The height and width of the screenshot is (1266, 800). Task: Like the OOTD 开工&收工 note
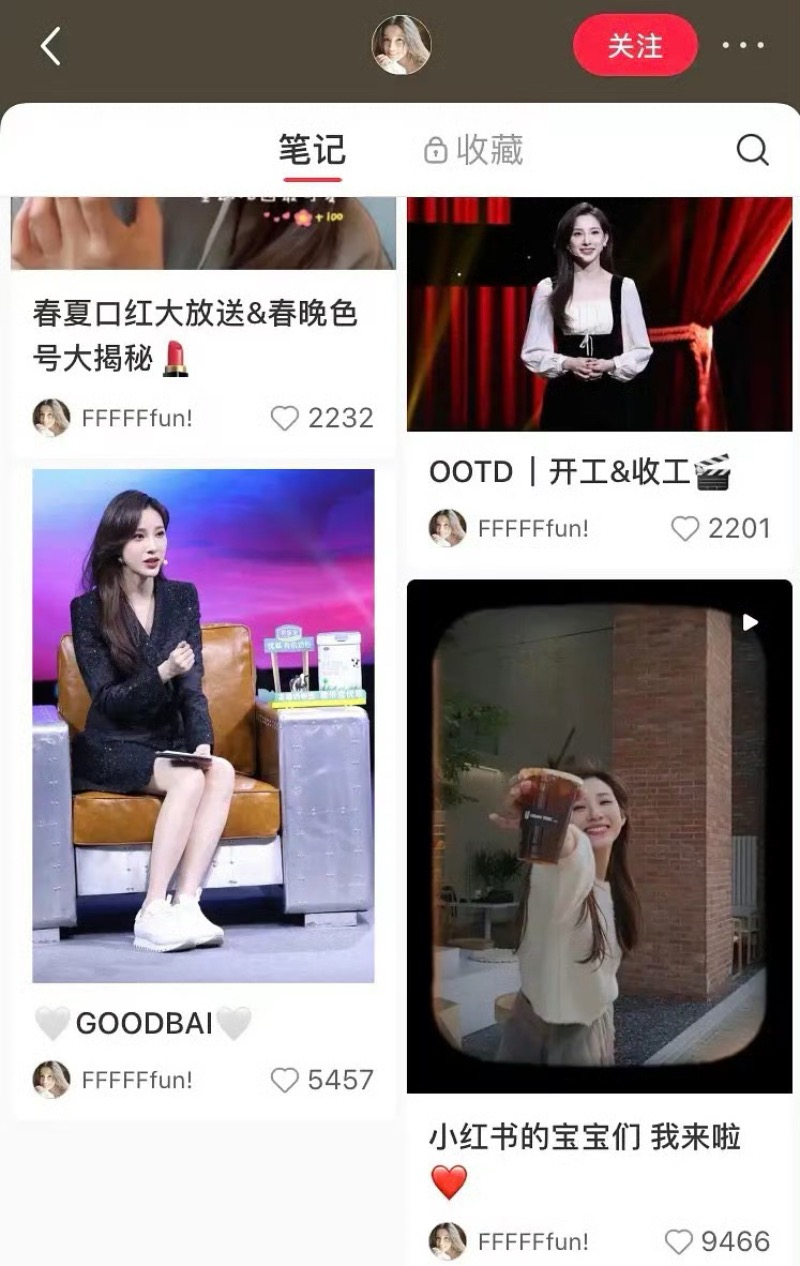pos(685,528)
